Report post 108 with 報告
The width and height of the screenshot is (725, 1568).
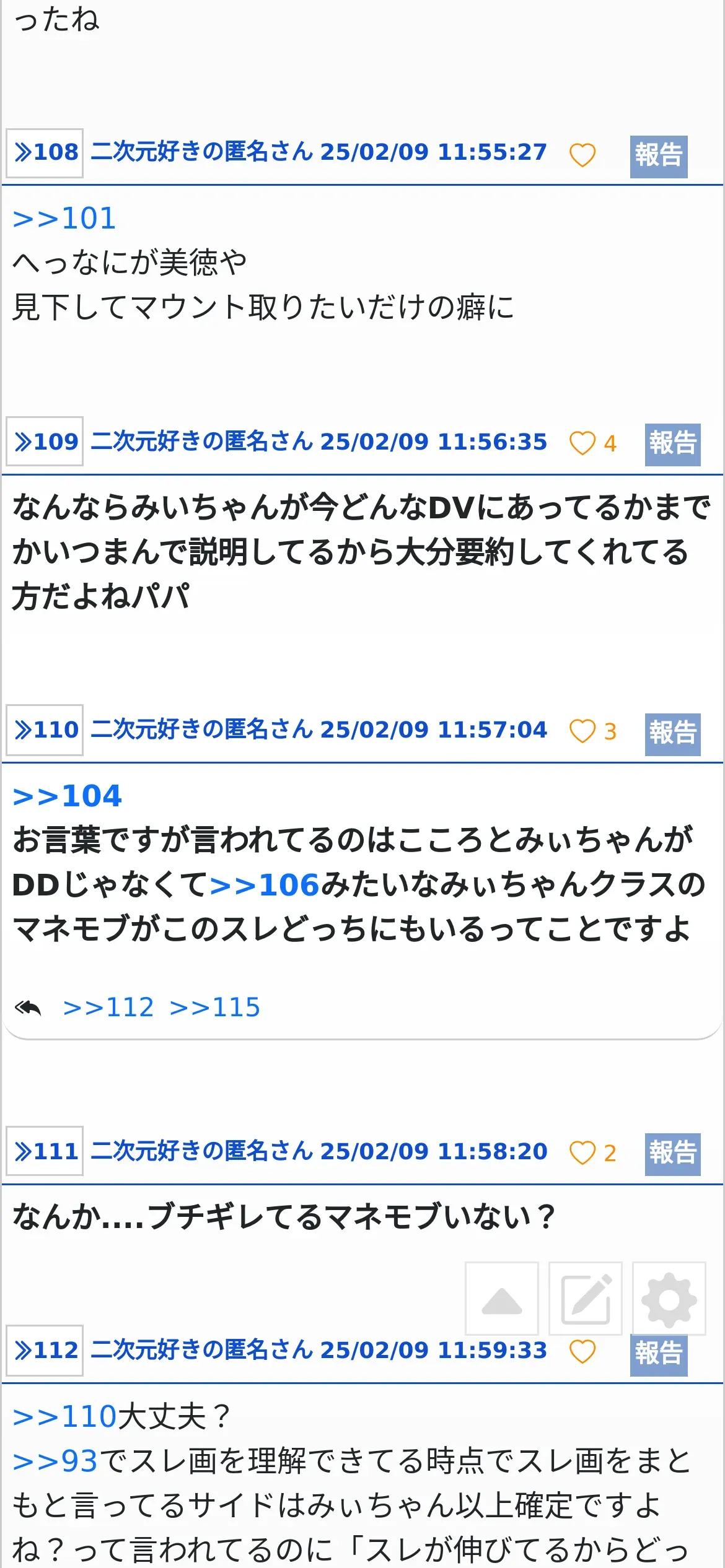(x=659, y=156)
